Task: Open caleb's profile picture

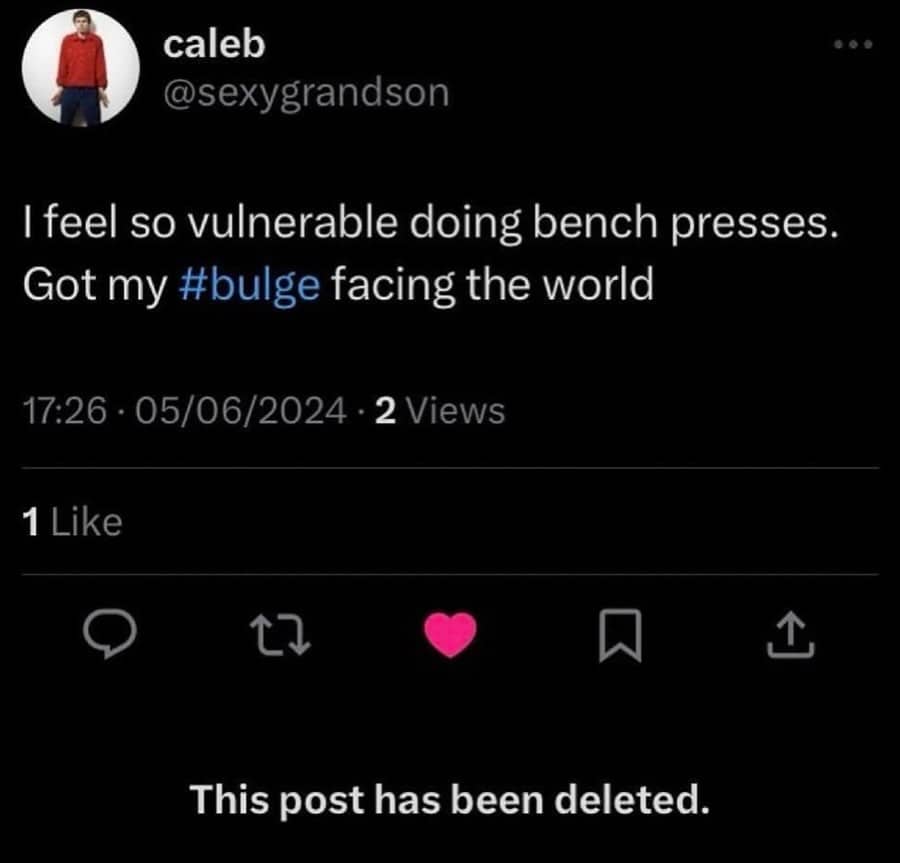Action: (x=81, y=68)
